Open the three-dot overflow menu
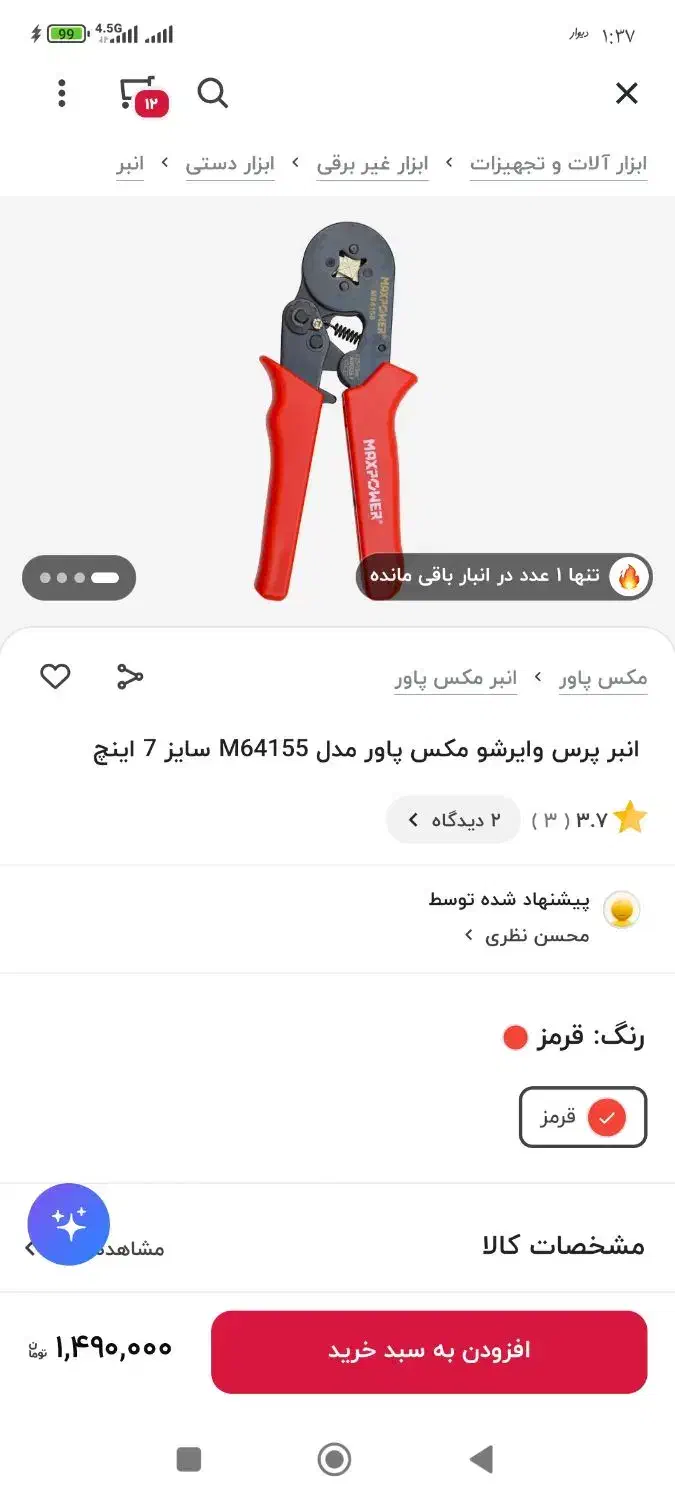This screenshot has width=675, height=1500. pyautogui.click(x=62, y=94)
